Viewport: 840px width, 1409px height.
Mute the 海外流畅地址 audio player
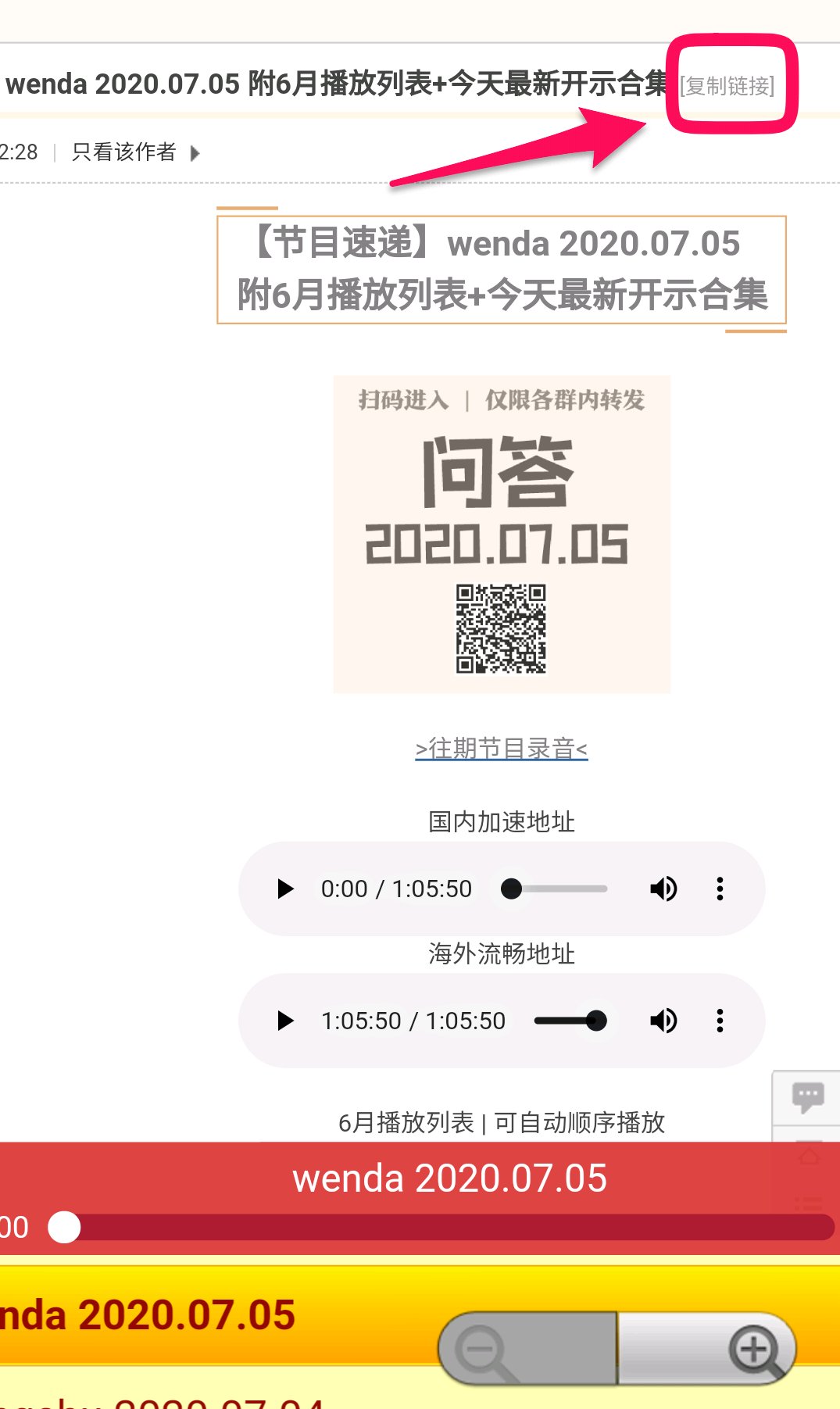pyautogui.click(x=663, y=1021)
